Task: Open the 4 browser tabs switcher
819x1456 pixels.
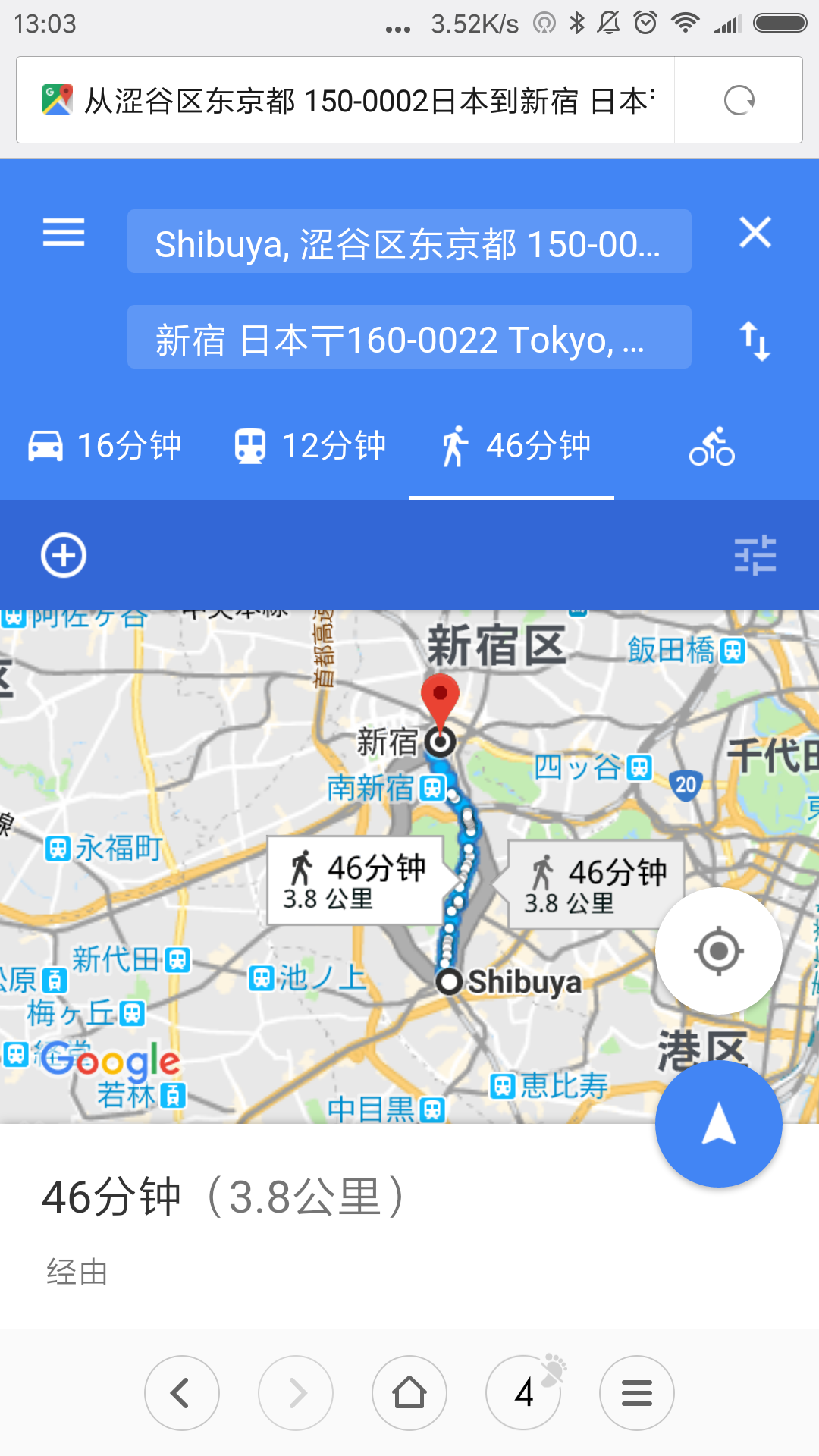Action: pyautogui.click(x=523, y=1393)
